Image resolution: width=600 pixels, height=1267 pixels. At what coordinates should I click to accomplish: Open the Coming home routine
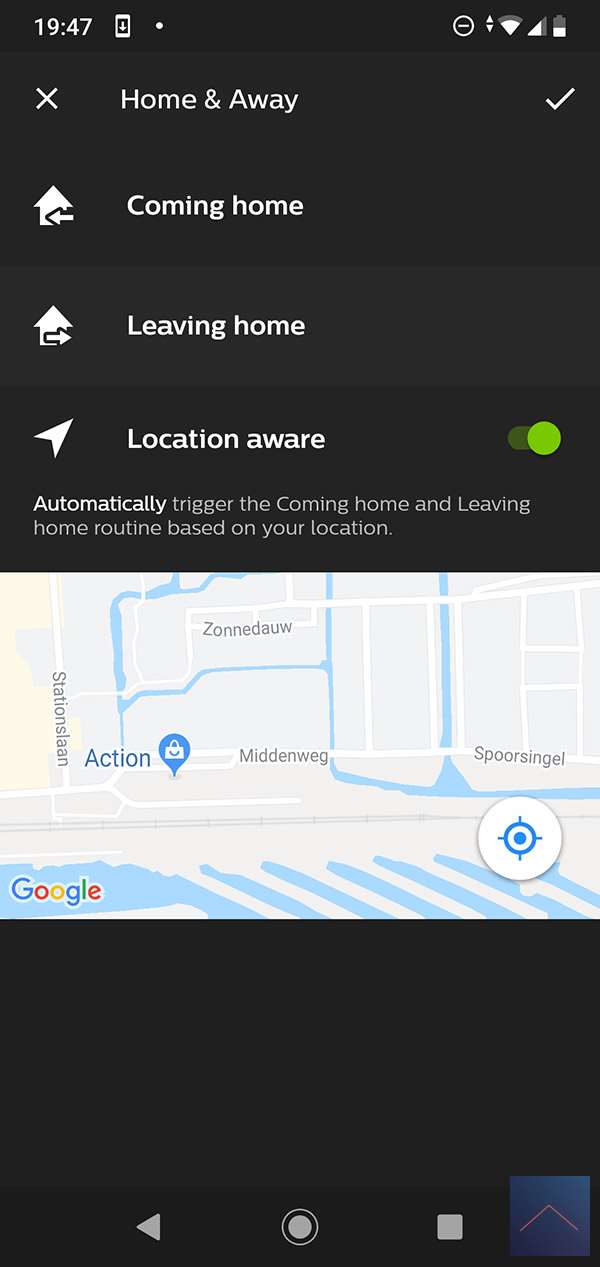(x=215, y=206)
